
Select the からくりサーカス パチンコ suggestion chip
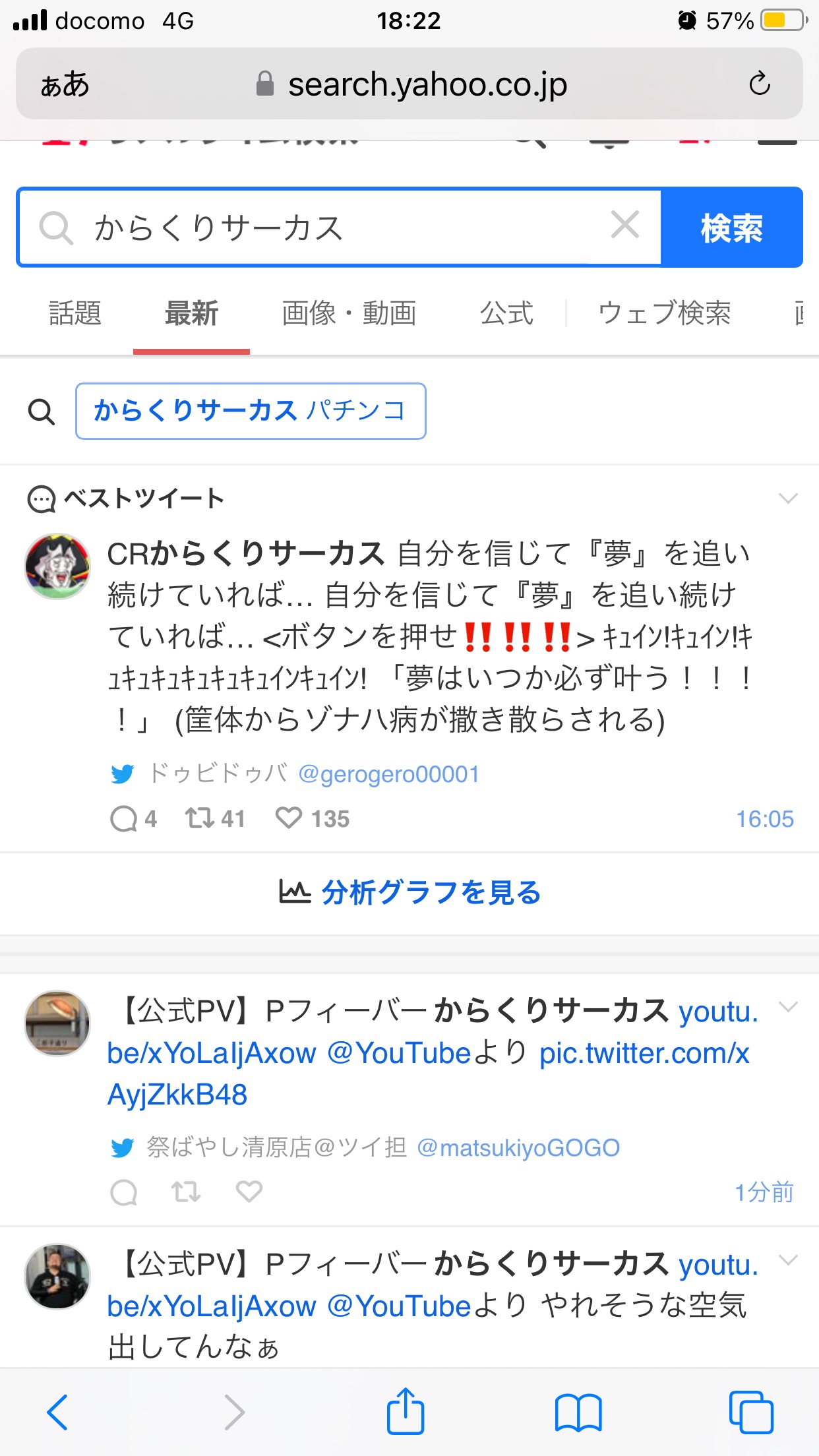(251, 411)
